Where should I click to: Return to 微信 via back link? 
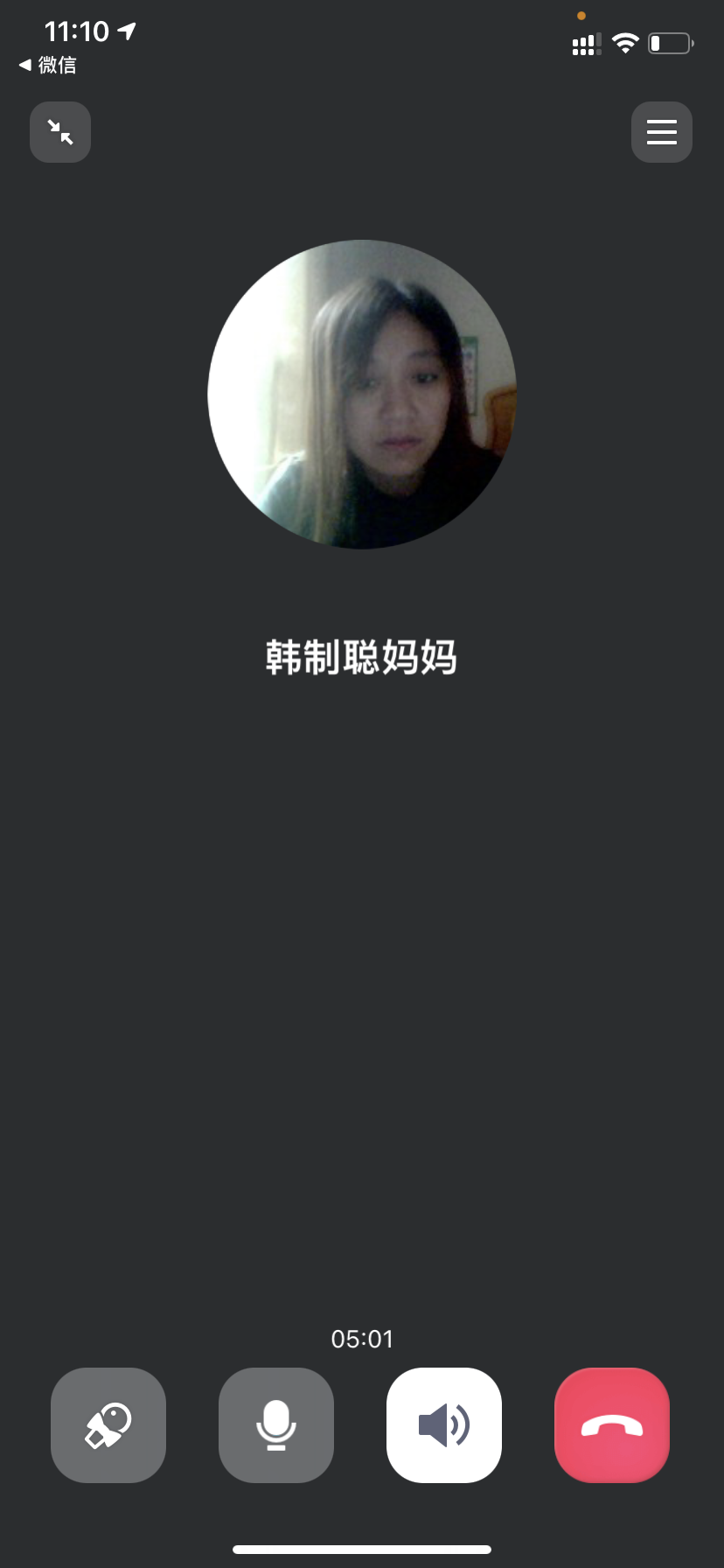pyautogui.click(x=48, y=65)
